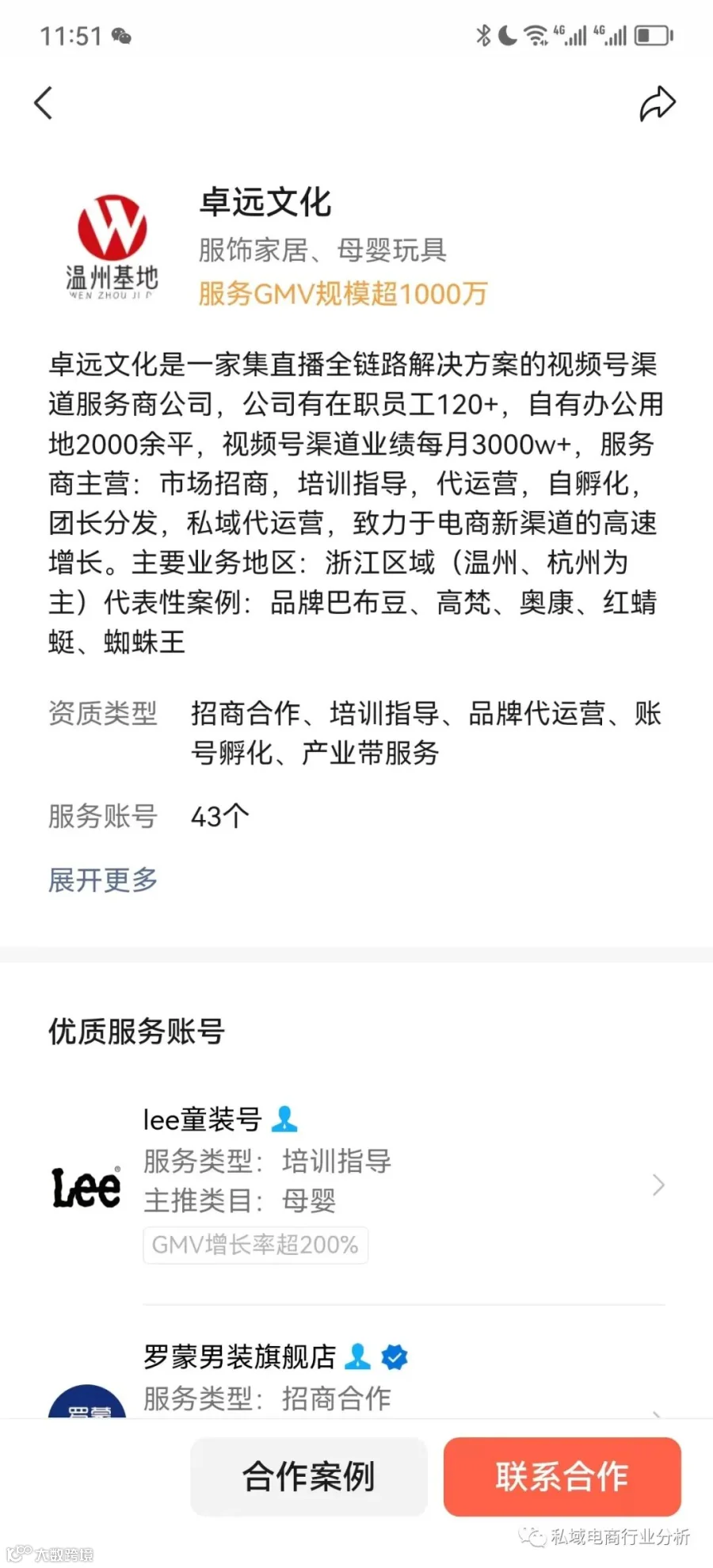Expand details via 展开更多
The width and height of the screenshot is (713, 1568).
click(103, 879)
